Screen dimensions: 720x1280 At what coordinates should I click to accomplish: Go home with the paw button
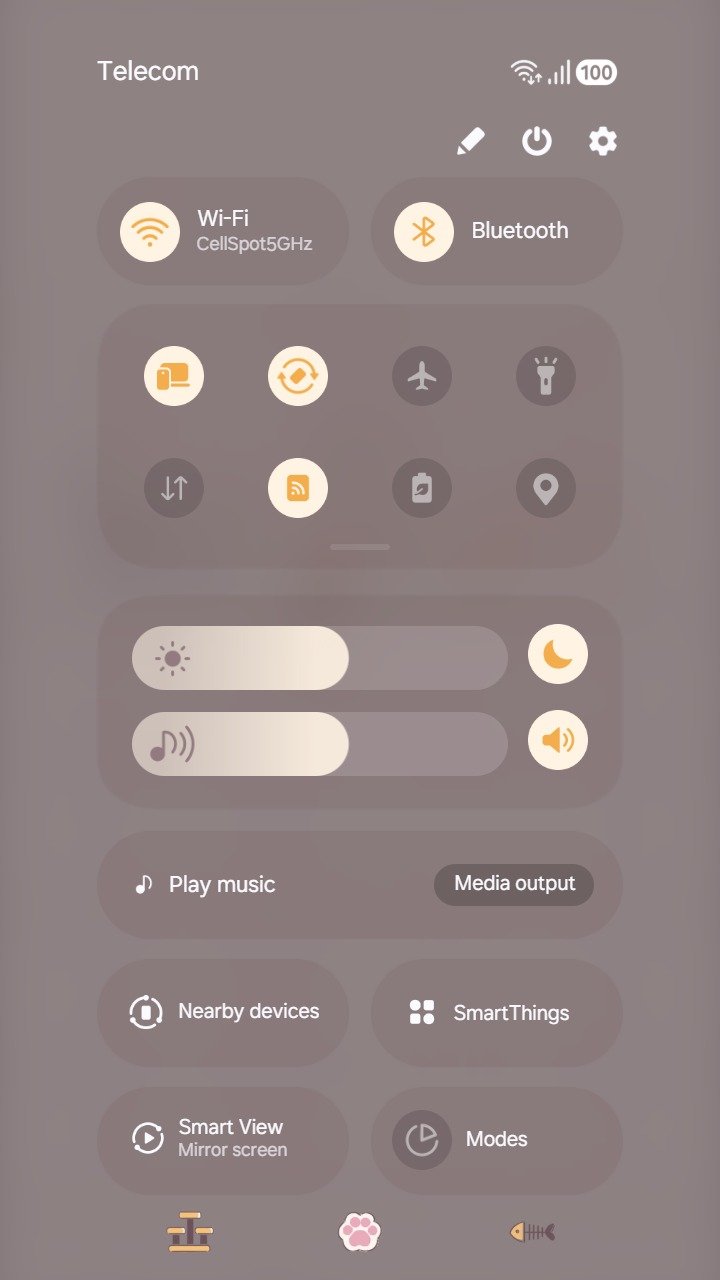pyautogui.click(x=360, y=1232)
